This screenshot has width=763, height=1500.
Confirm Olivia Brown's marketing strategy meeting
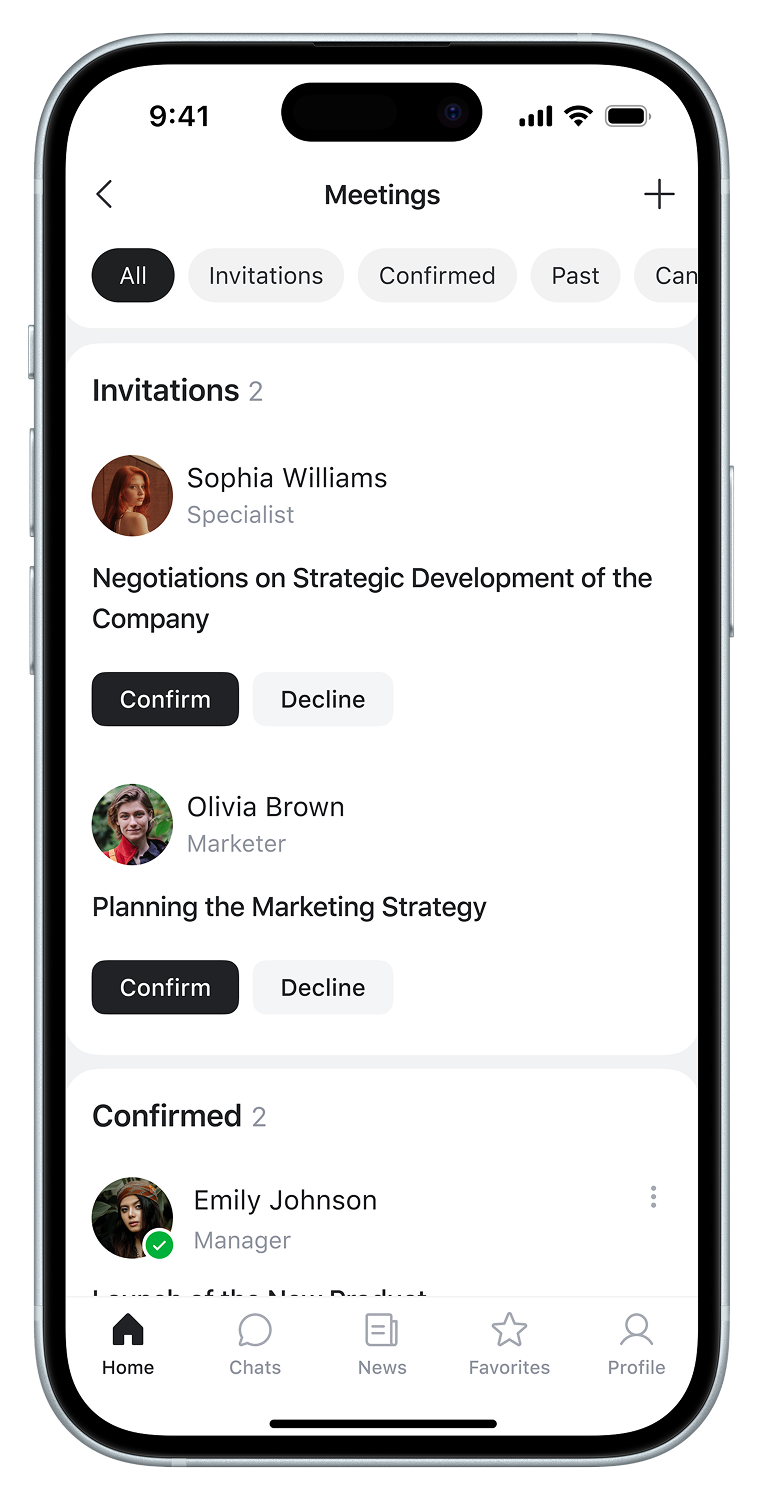[165, 987]
